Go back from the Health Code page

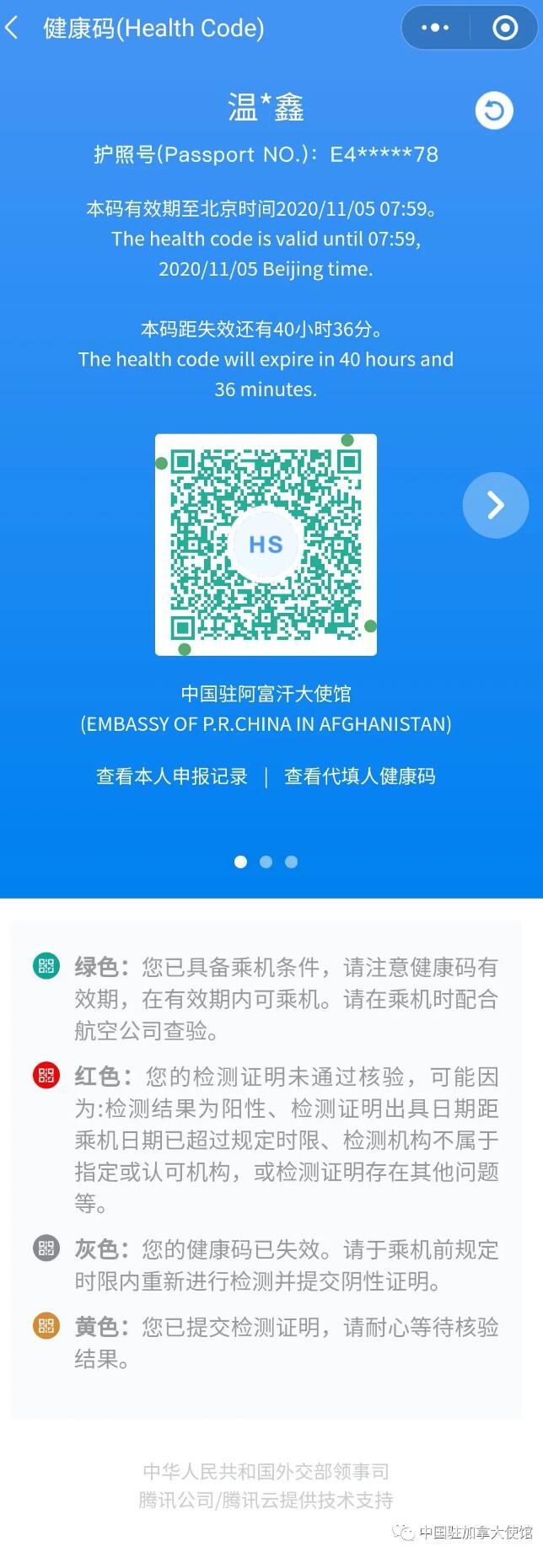13,28
